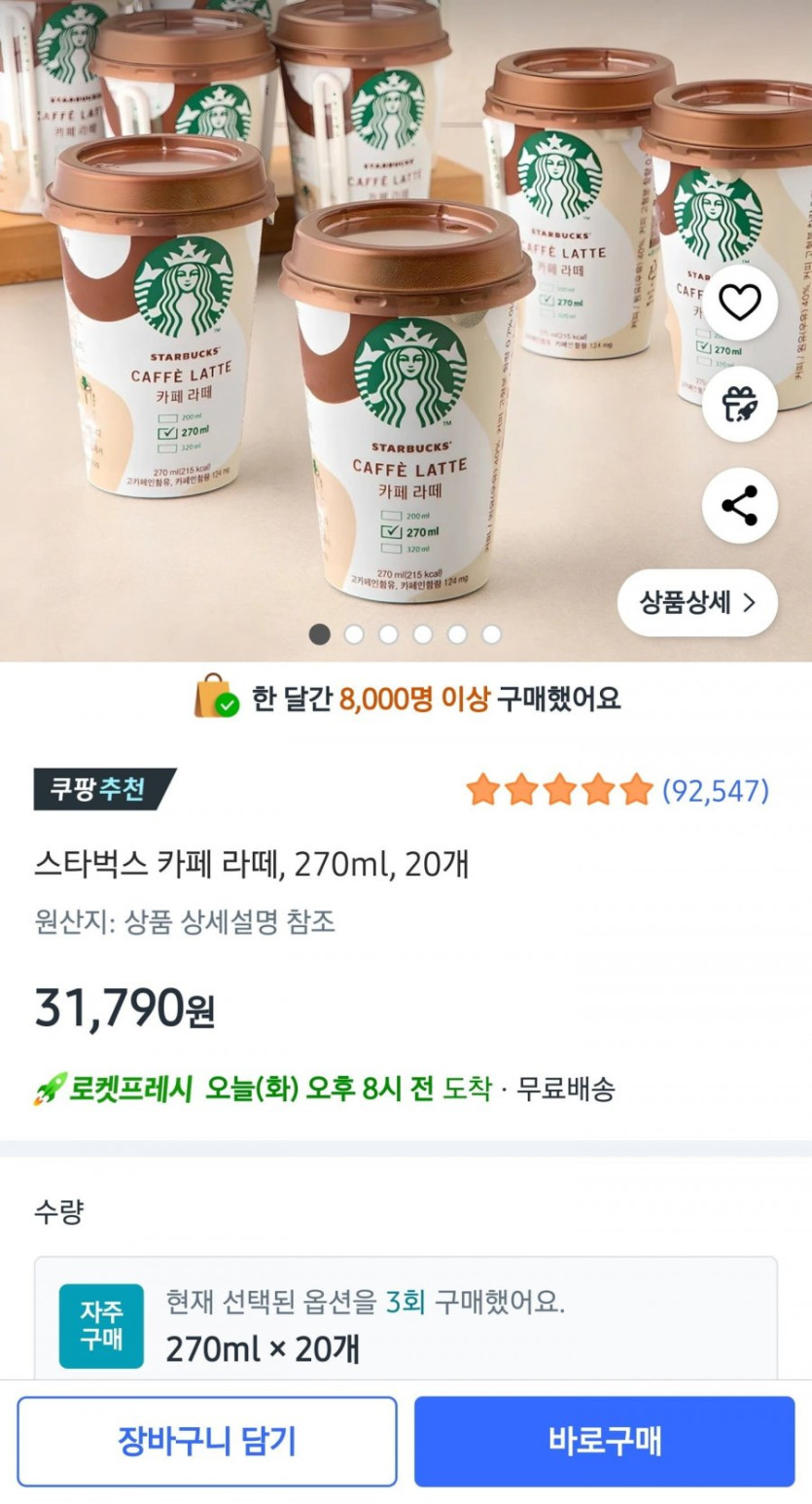
Task: Open 상품상세 product details
Action: (x=697, y=602)
